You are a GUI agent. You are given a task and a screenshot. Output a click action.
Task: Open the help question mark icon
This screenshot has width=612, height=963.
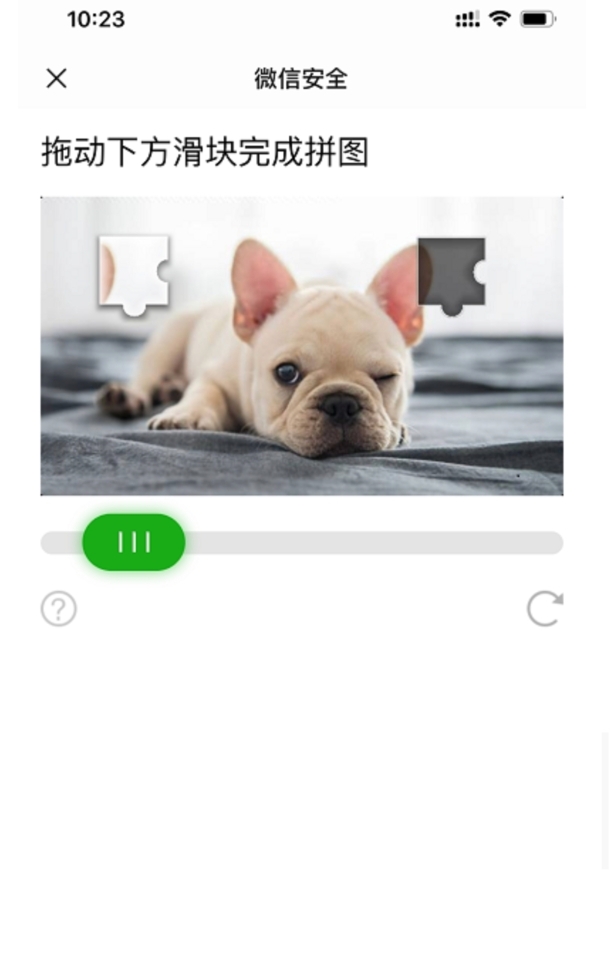pos(59,608)
